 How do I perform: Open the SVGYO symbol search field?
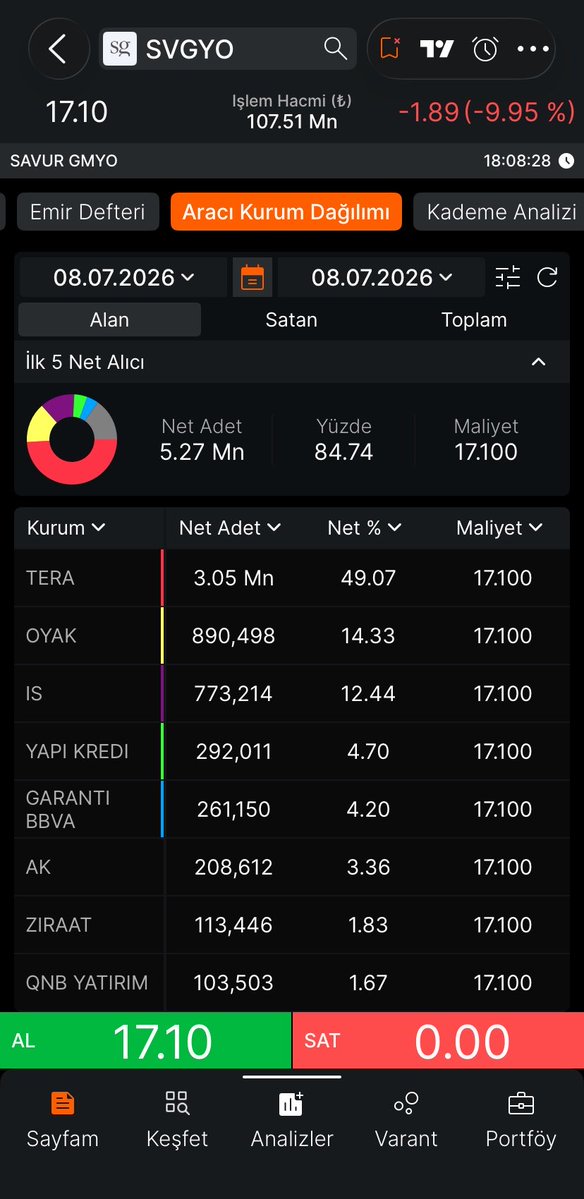(227, 50)
